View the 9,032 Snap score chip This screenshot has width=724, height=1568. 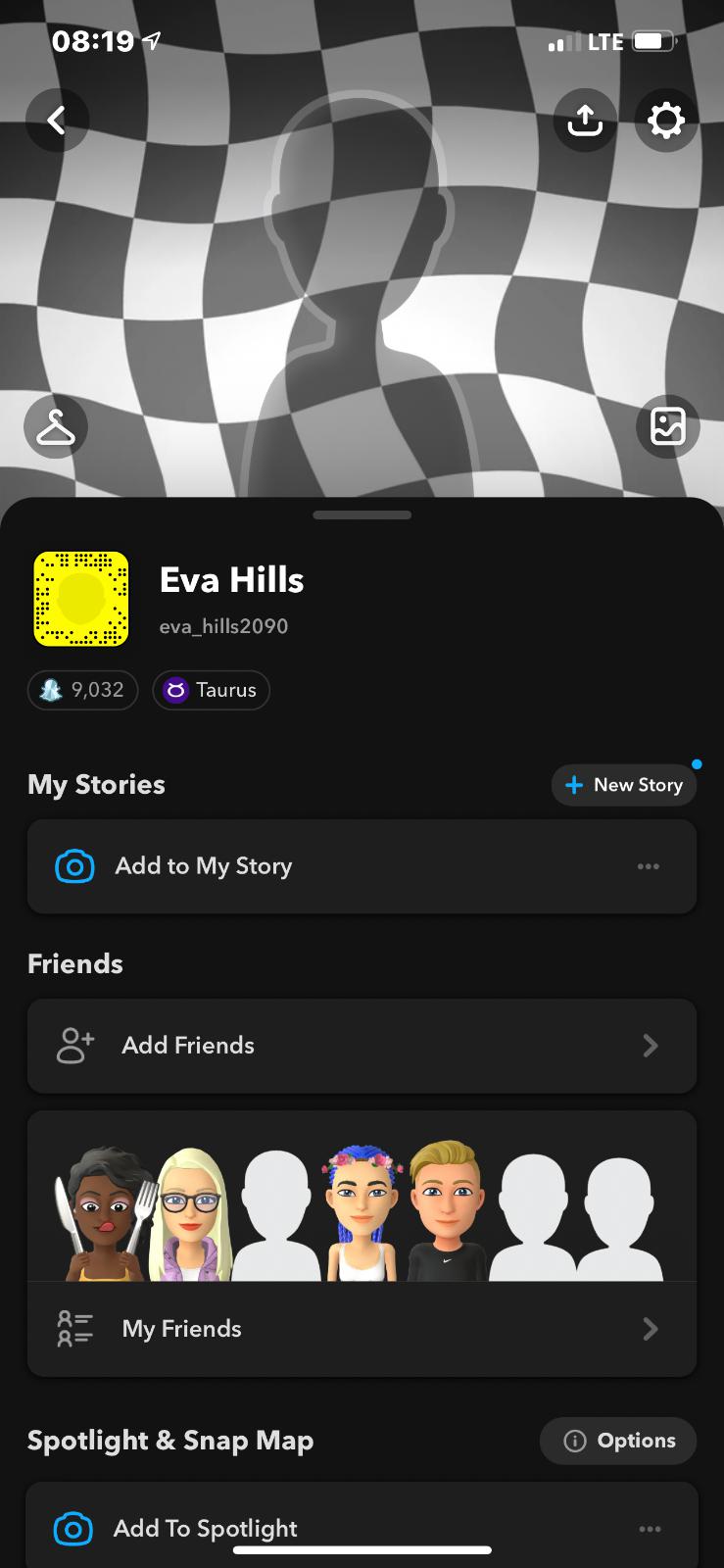(83, 690)
